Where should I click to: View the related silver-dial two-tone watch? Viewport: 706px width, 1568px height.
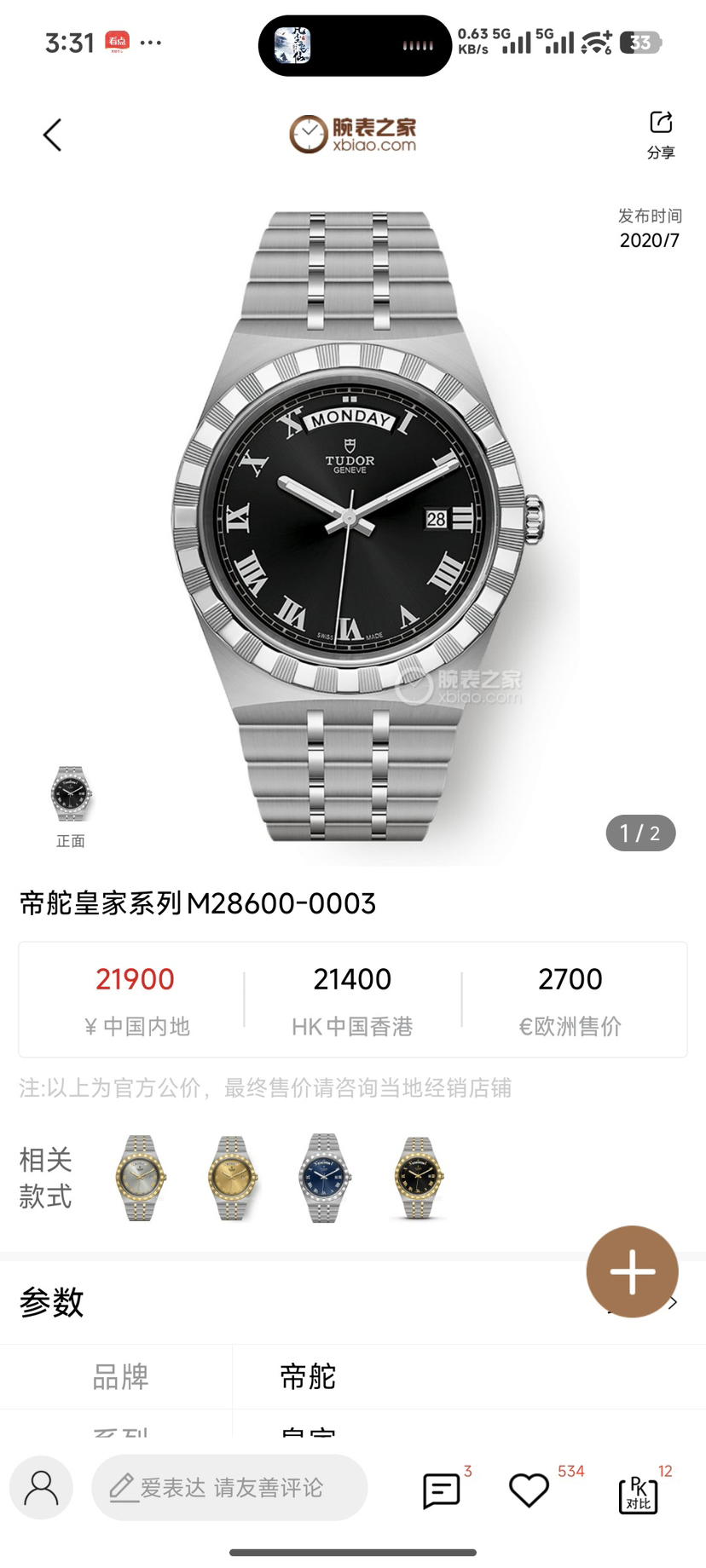(x=141, y=1178)
